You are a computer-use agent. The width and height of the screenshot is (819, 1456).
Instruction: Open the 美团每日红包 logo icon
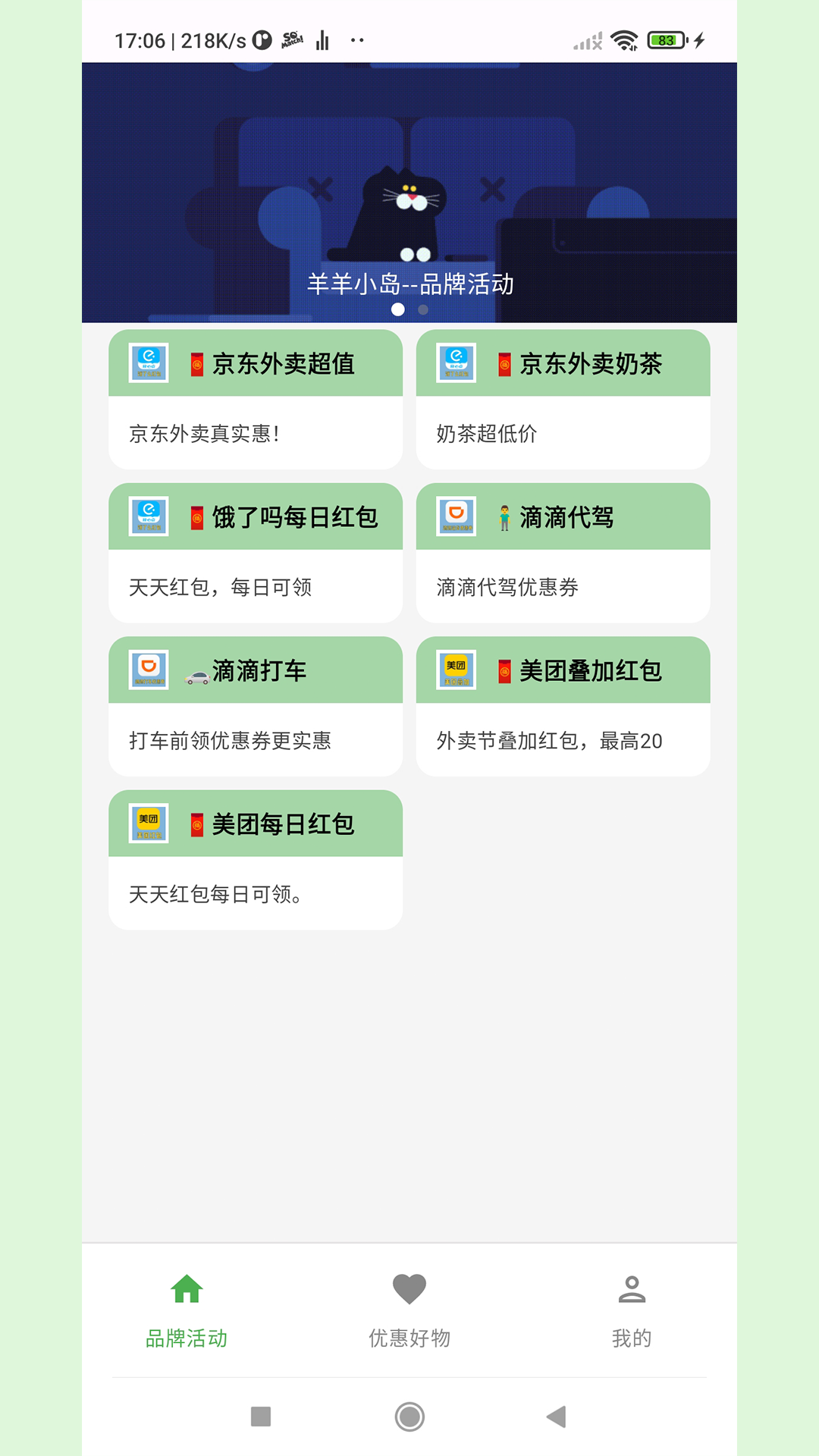pyautogui.click(x=147, y=824)
